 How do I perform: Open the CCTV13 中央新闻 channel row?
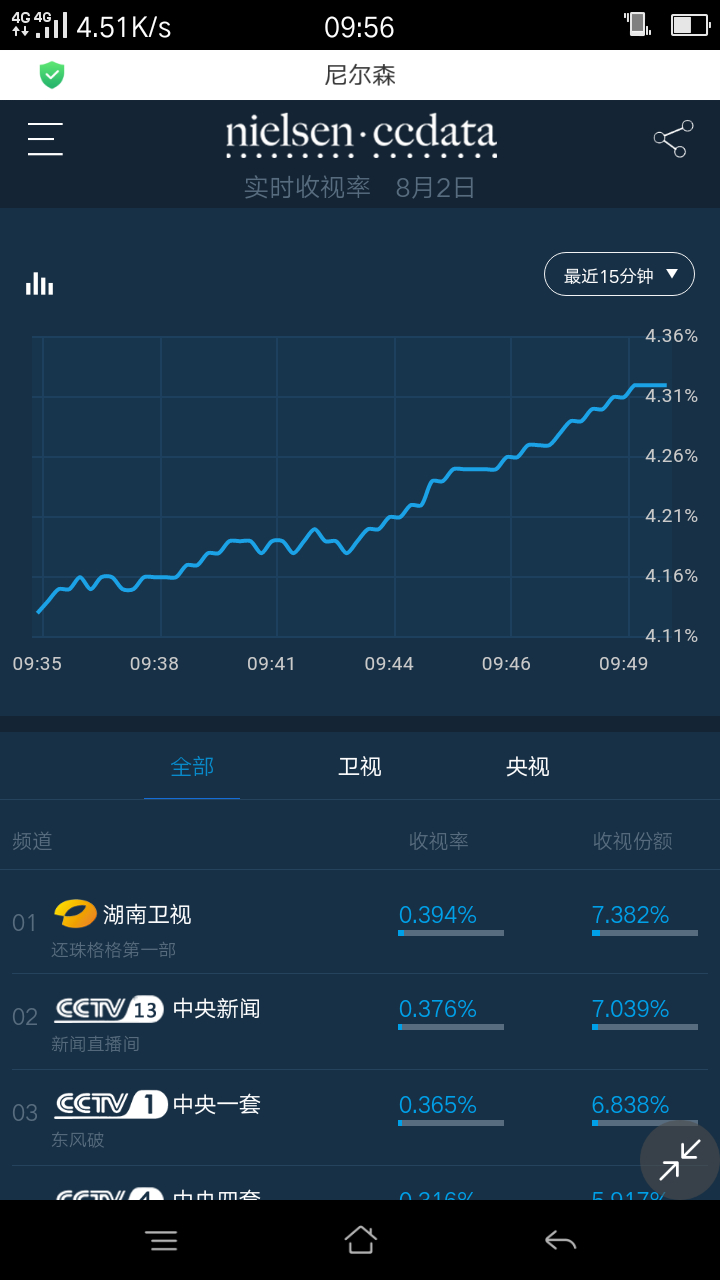click(x=360, y=1022)
